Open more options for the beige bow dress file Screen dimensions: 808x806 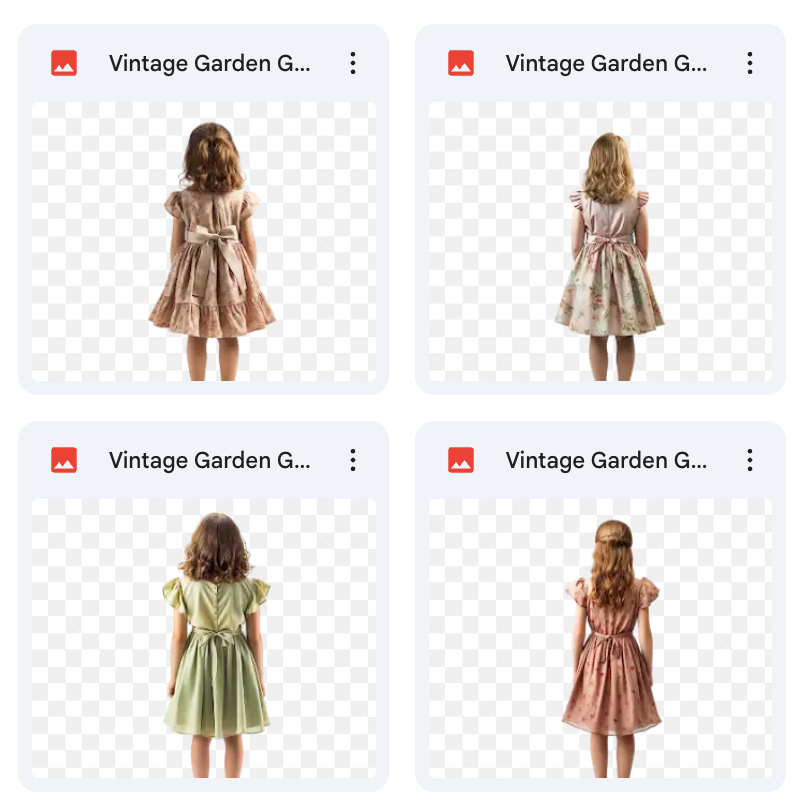[x=353, y=64]
